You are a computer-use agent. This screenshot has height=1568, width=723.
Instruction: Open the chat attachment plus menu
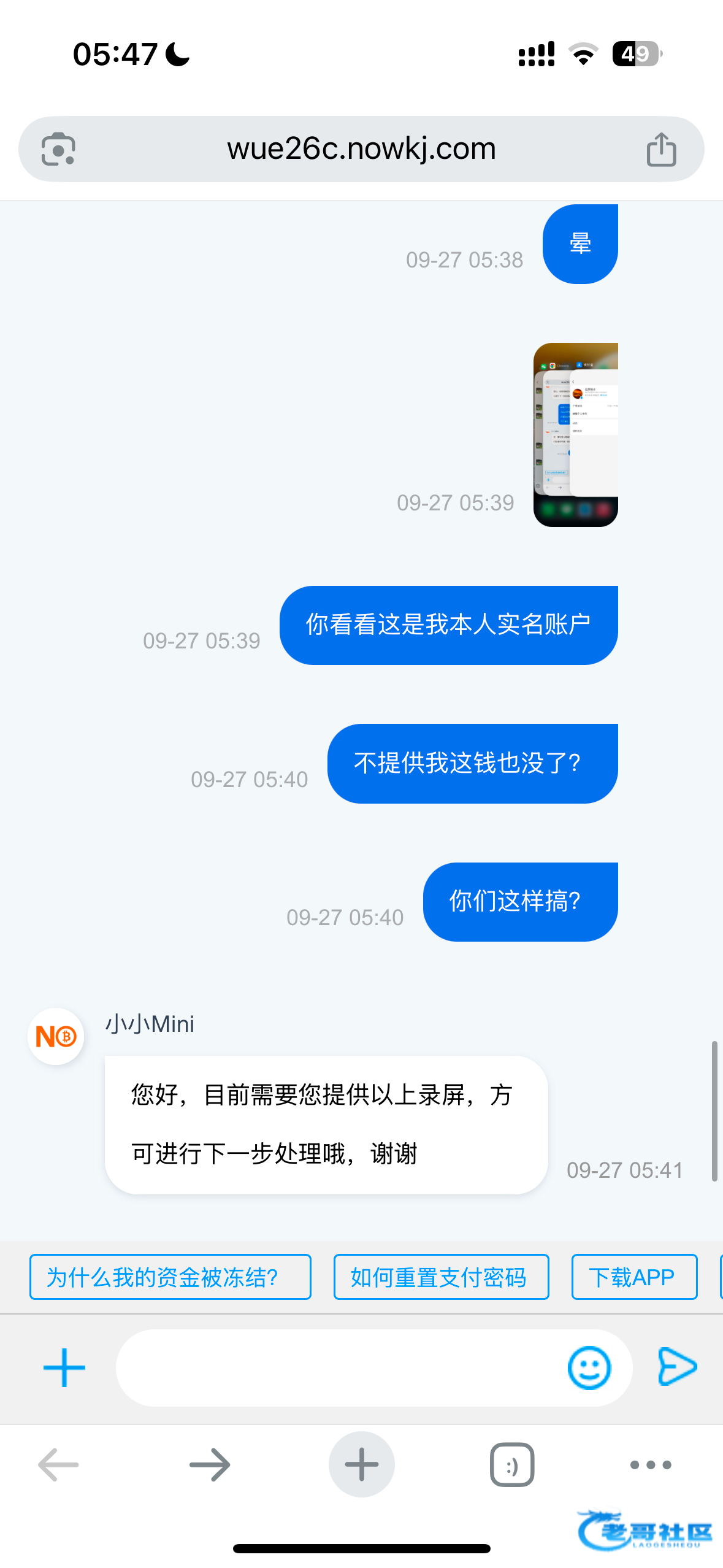(x=64, y=1367)
